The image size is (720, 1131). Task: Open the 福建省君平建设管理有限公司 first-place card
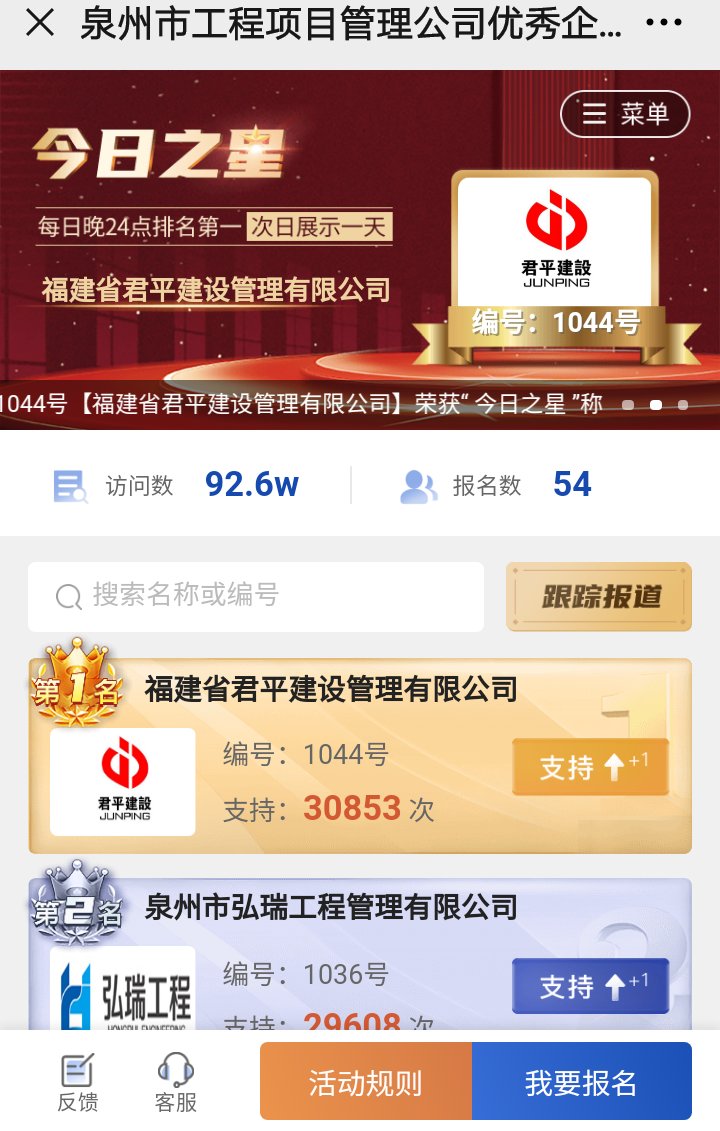point(330,690)
